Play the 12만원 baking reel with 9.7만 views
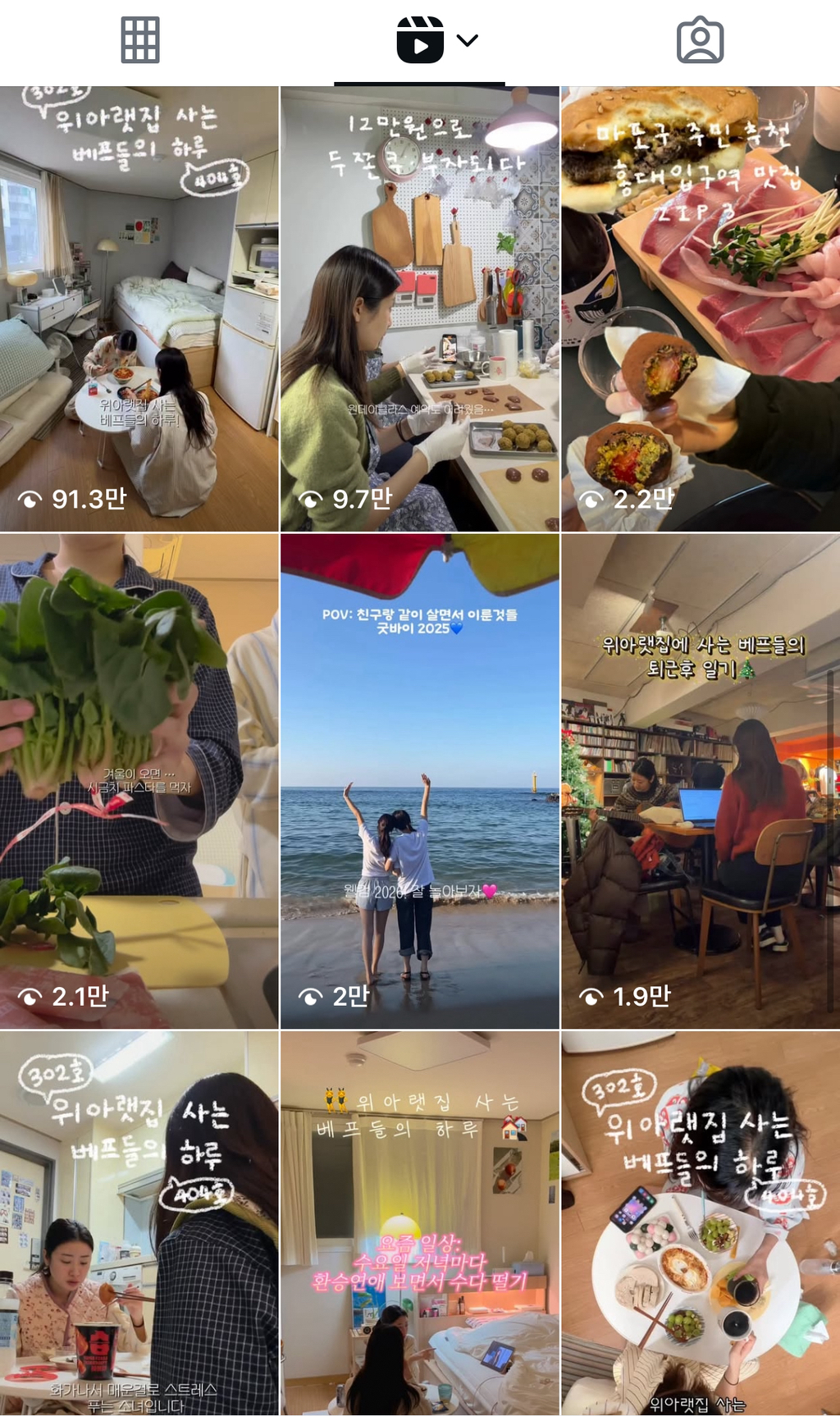 [419, 309]
